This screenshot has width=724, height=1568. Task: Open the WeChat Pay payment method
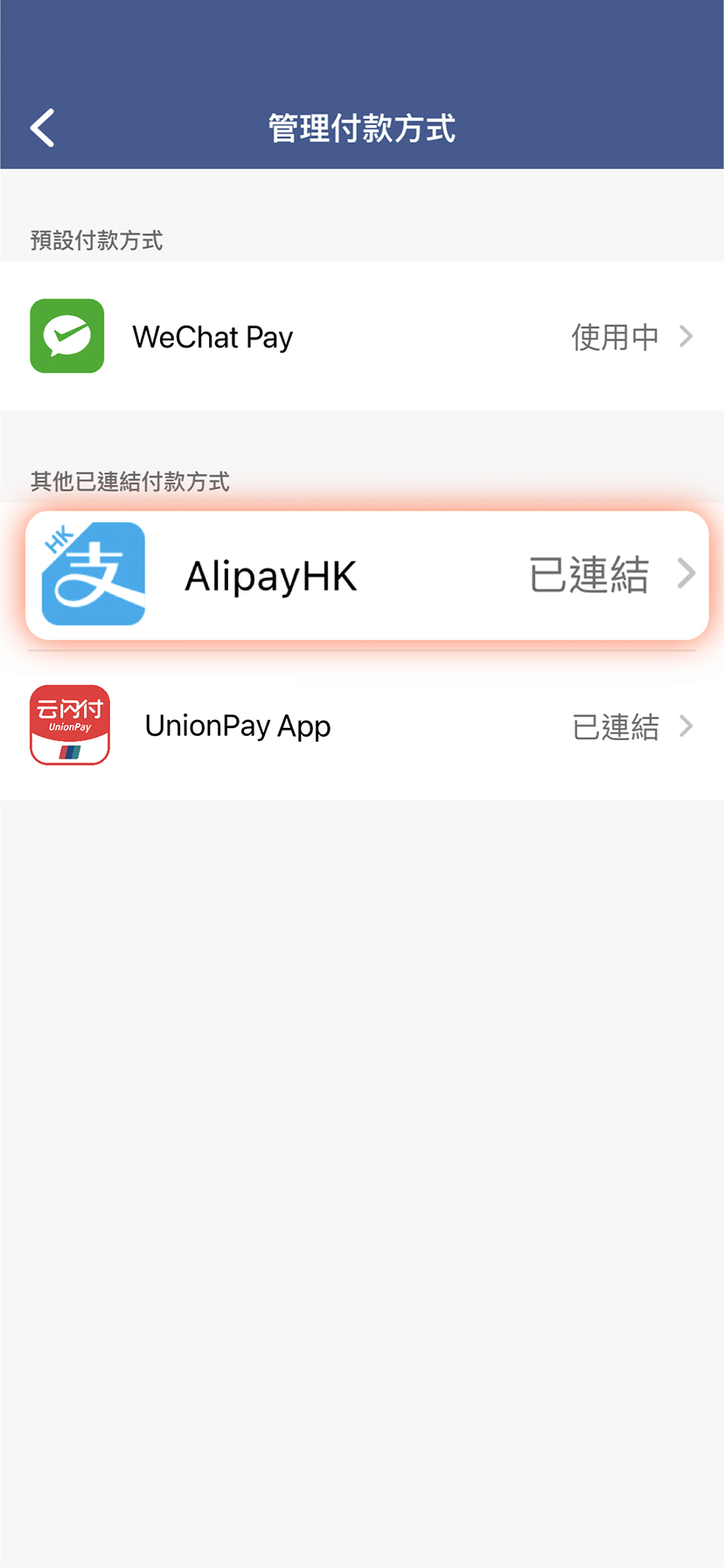point(362,337)
